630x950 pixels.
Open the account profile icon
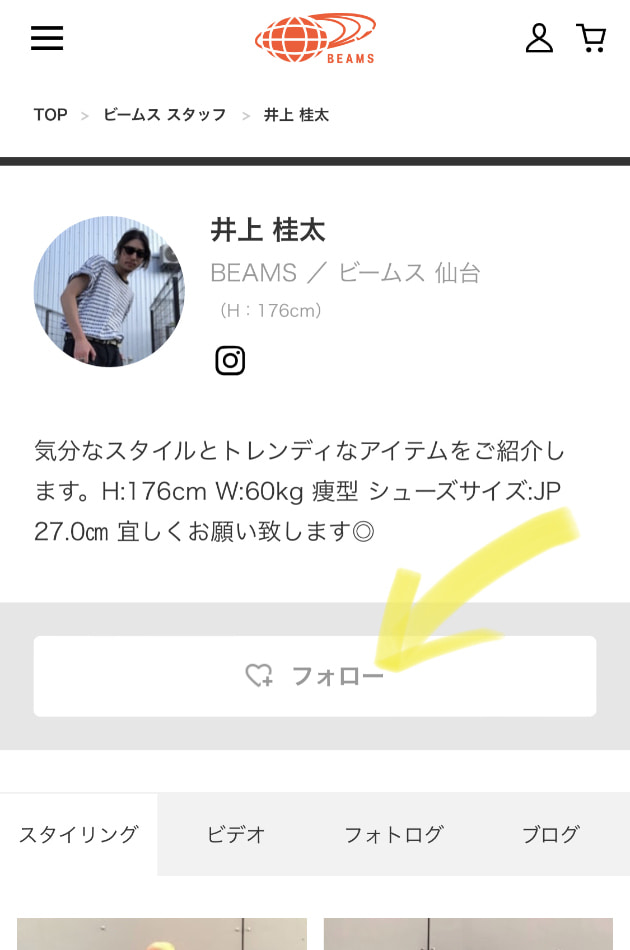coord(539,38)
